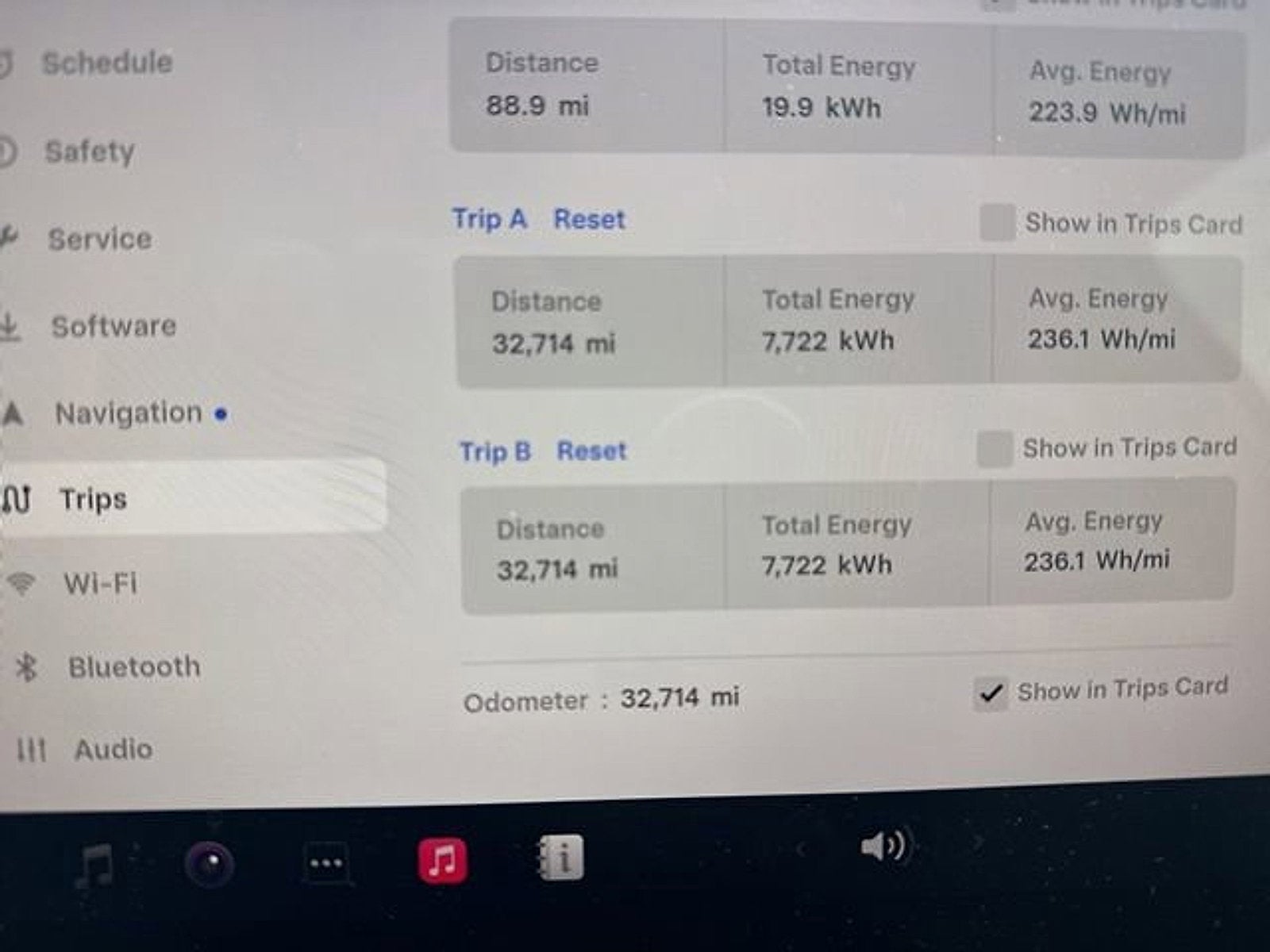Select the Navigation settings row
1270x952 pixels.
pos(129,413)
